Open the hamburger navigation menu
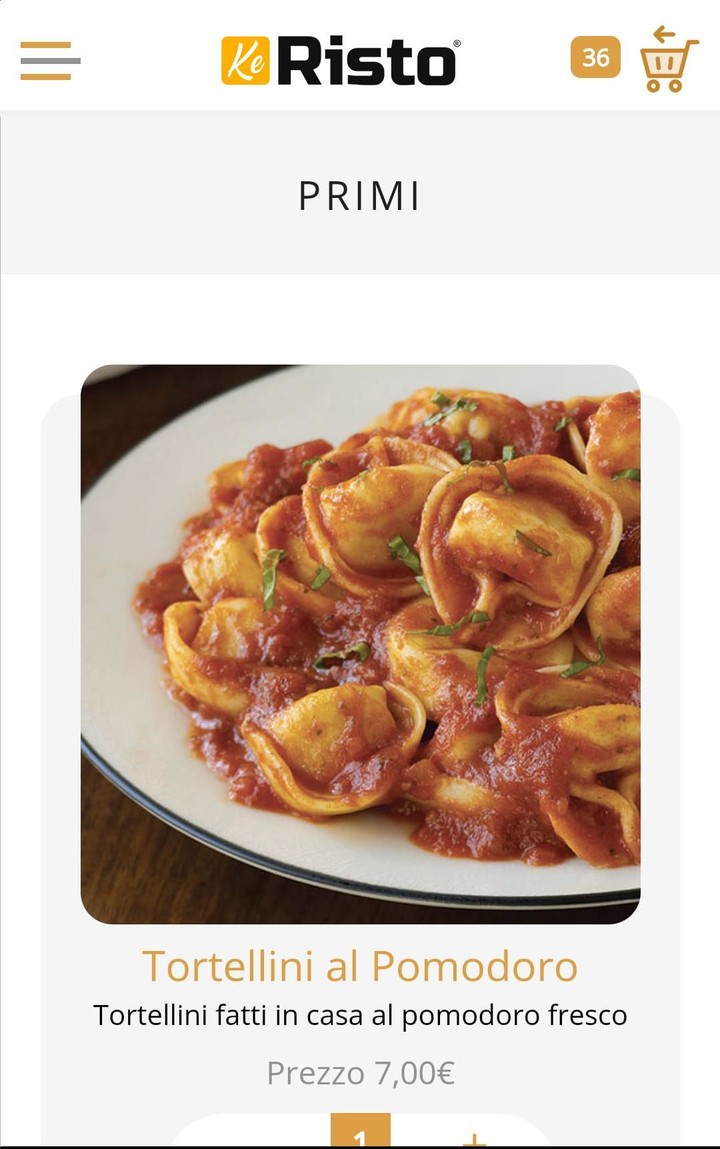Image resolution: width=720 pixels, height=1149 pixels. pyautogui.click(x=50, y=60)
